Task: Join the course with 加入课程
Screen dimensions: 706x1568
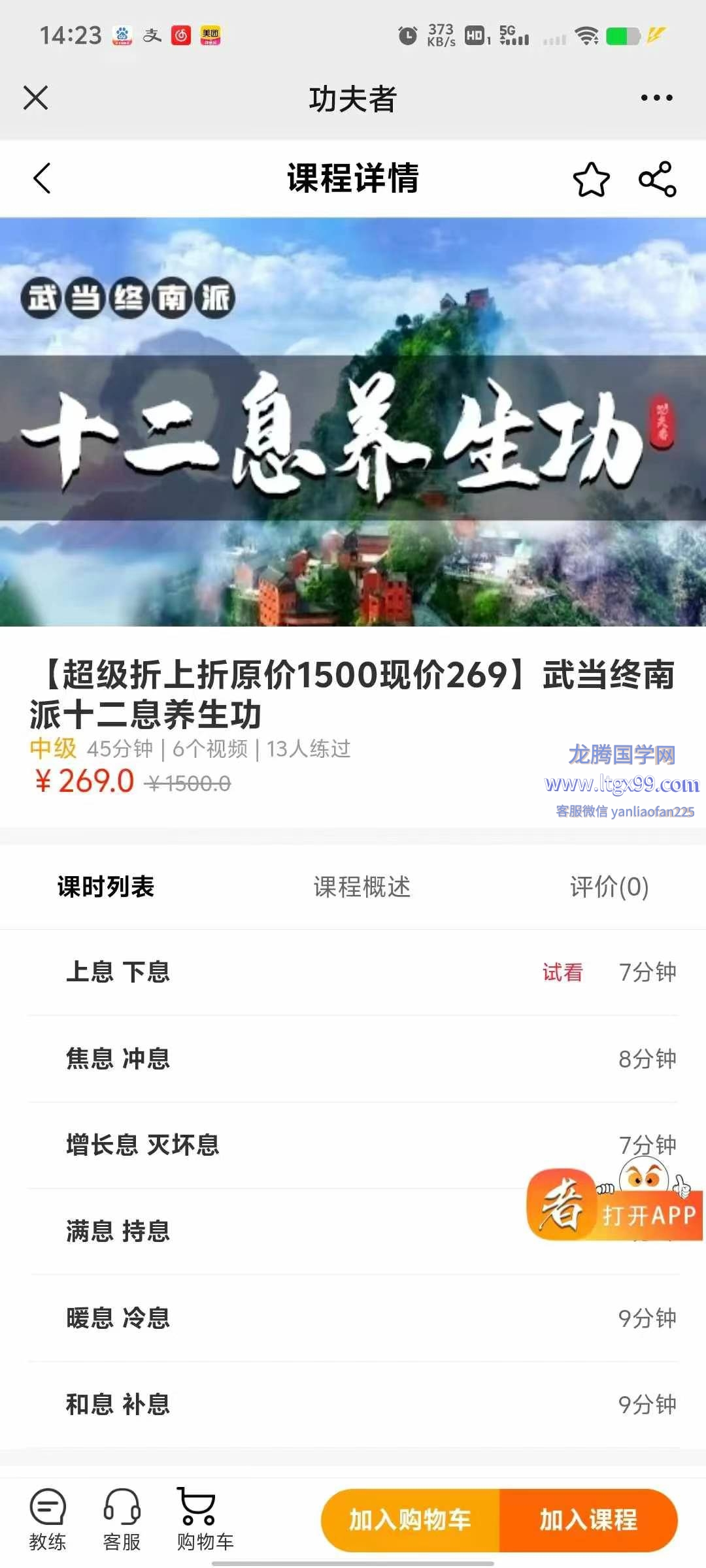Action: pos(588,1520)
